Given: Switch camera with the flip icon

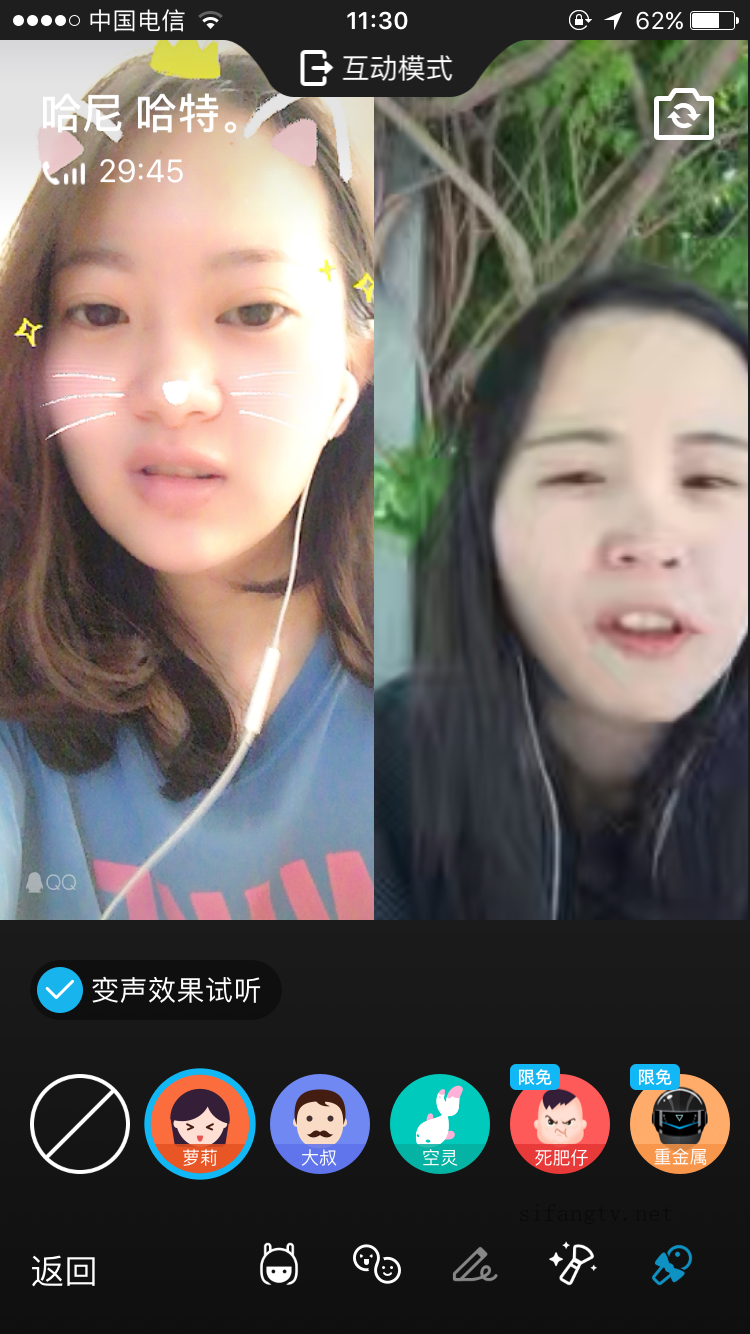Looking at the screenshot, I should 683,115.
